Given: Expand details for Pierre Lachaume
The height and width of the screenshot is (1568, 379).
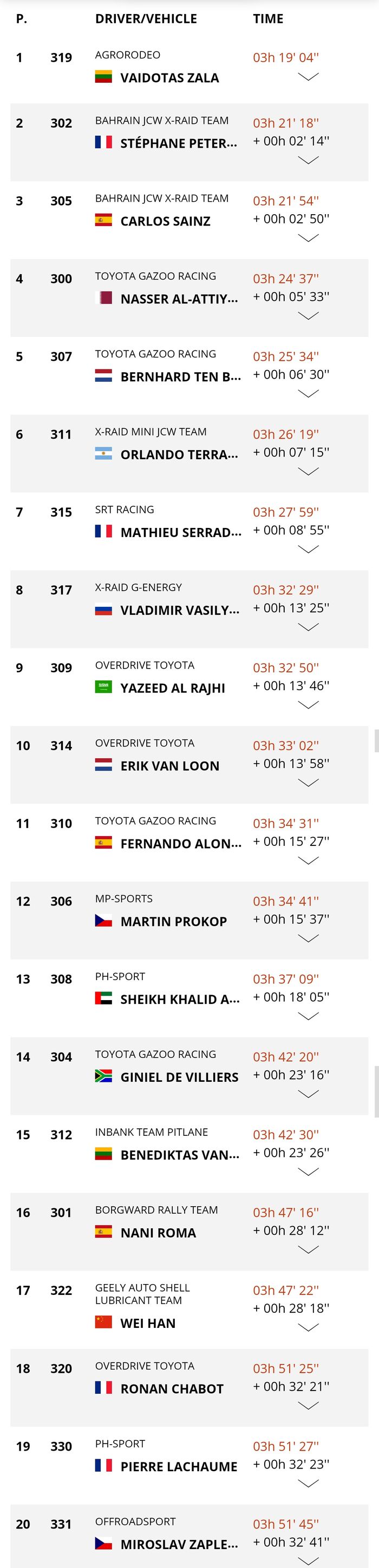Looking at the screenshot, I should tap(308, 1484).
